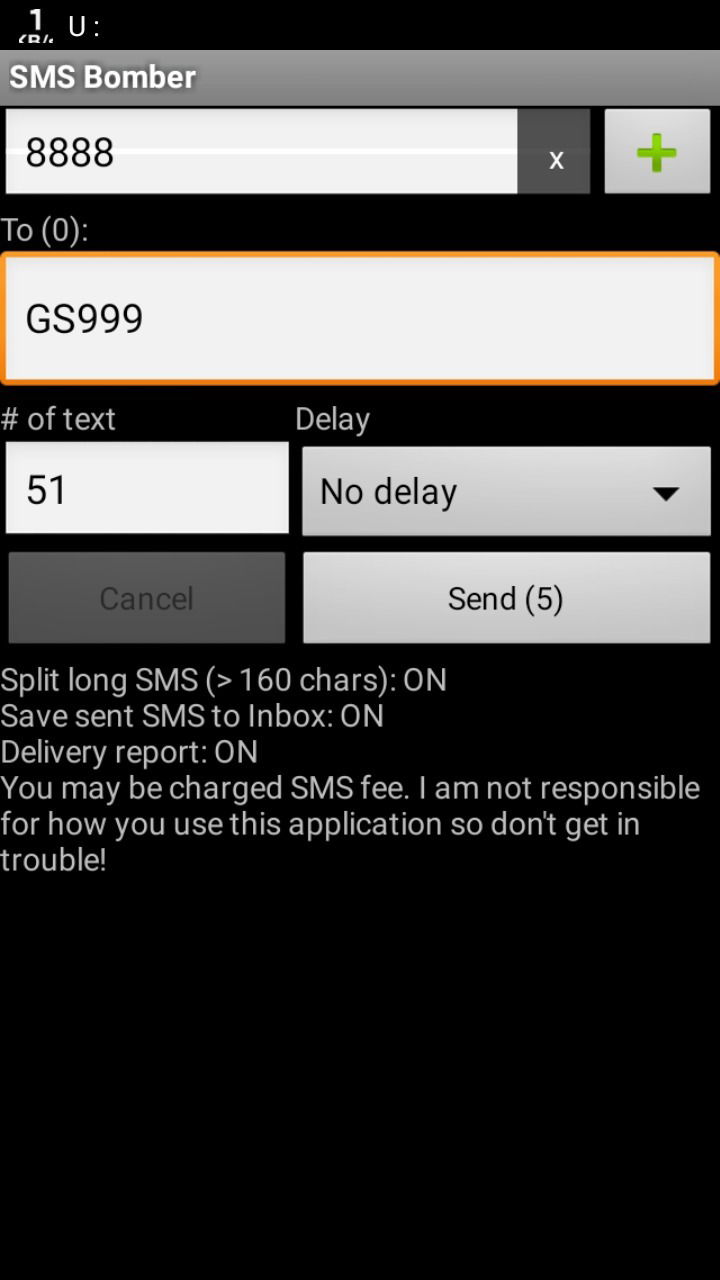The width and height of the screenshot is (720, 1280).
Task: Tap the Cancel button
Action: click(147, 598)
